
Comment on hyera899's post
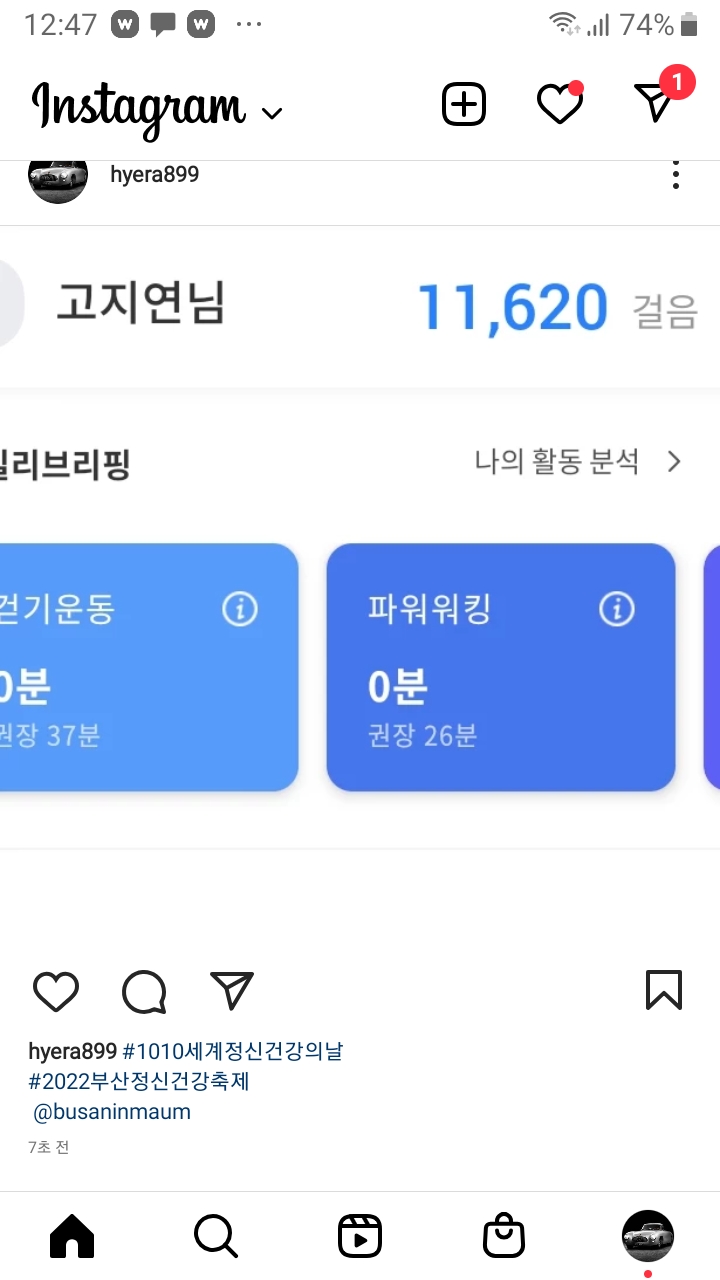[x=144, y=991]
